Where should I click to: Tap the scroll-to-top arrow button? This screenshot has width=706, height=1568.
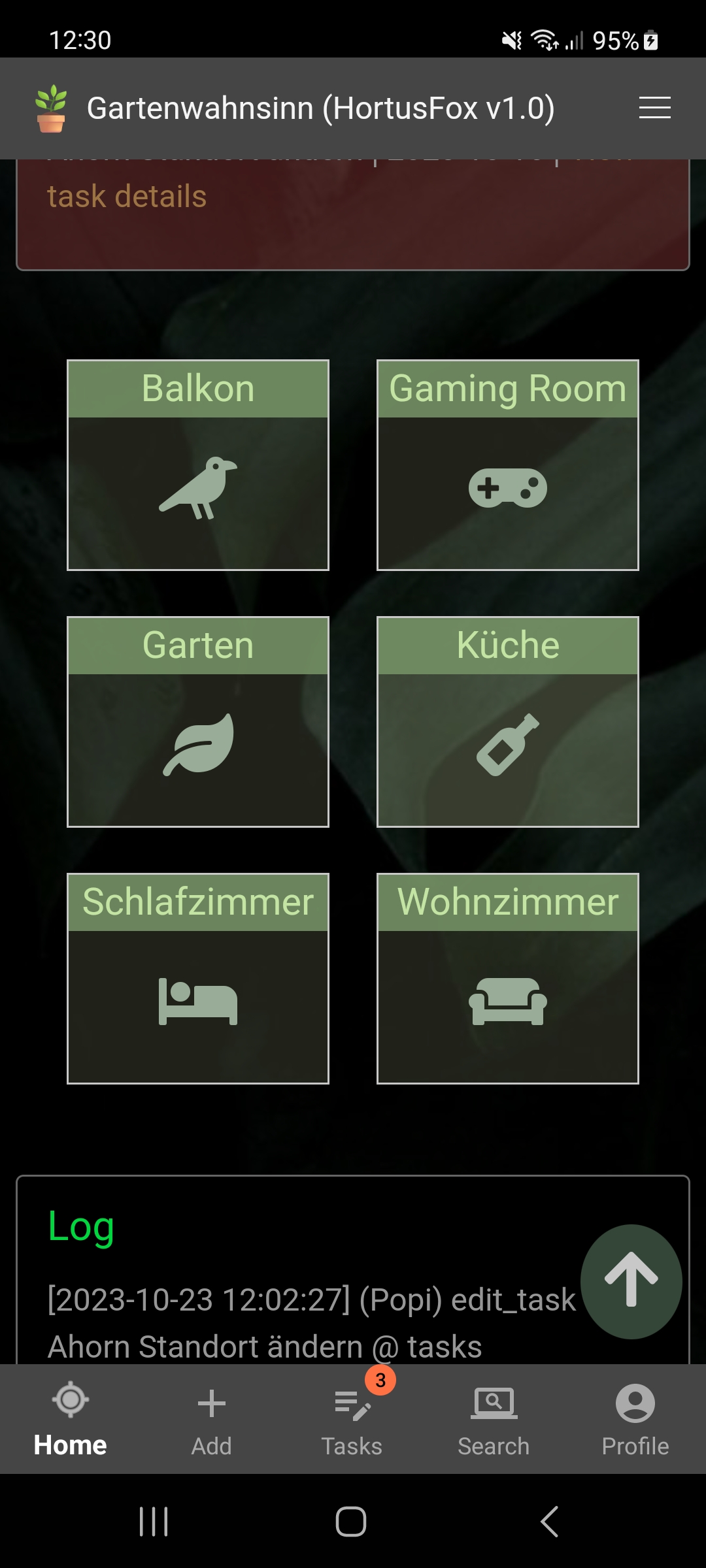pyautogui.click(x=631, y=1281)
